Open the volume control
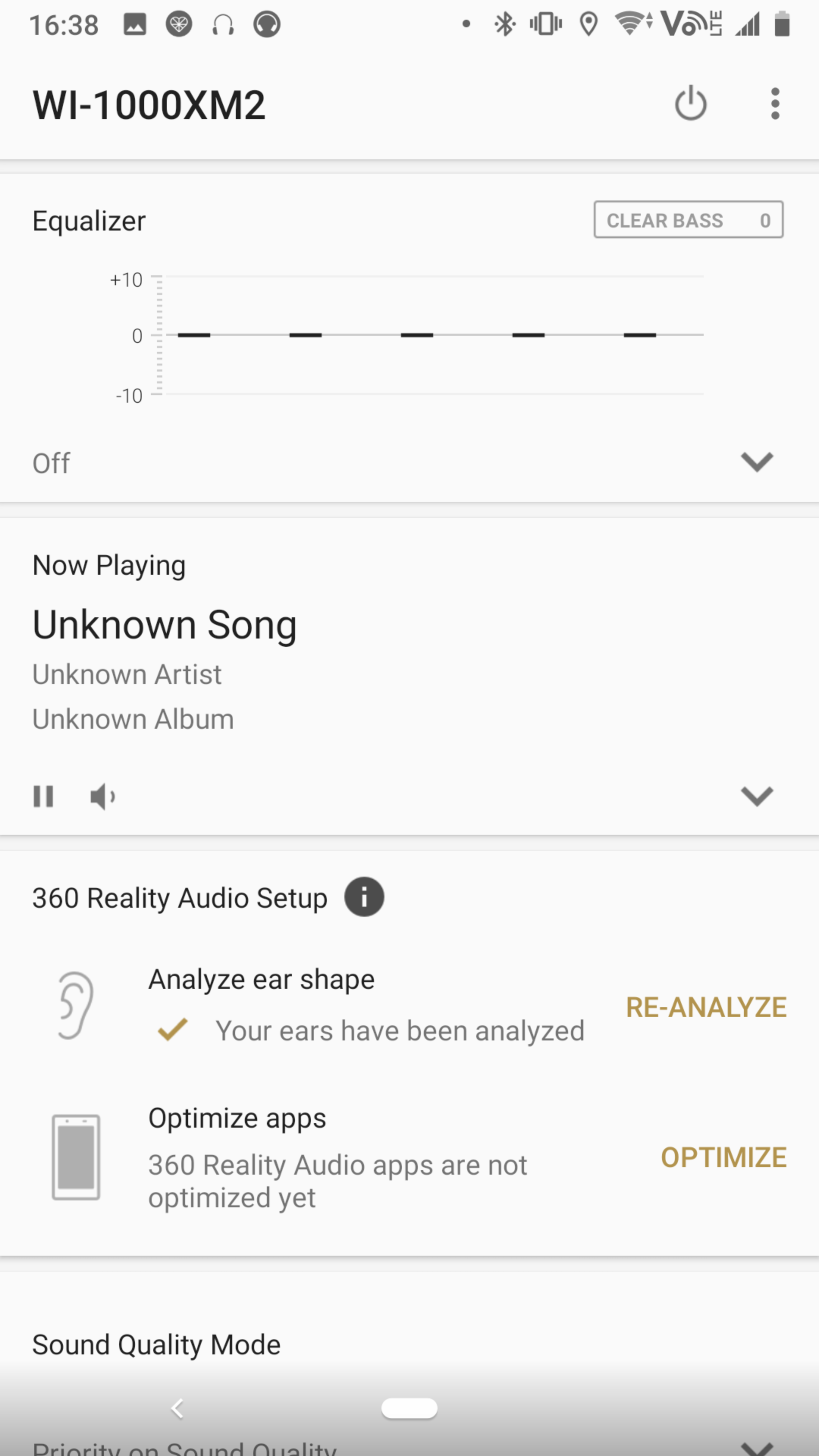The width and height of the screenshot is (819, 1456). tap(102, 796)
